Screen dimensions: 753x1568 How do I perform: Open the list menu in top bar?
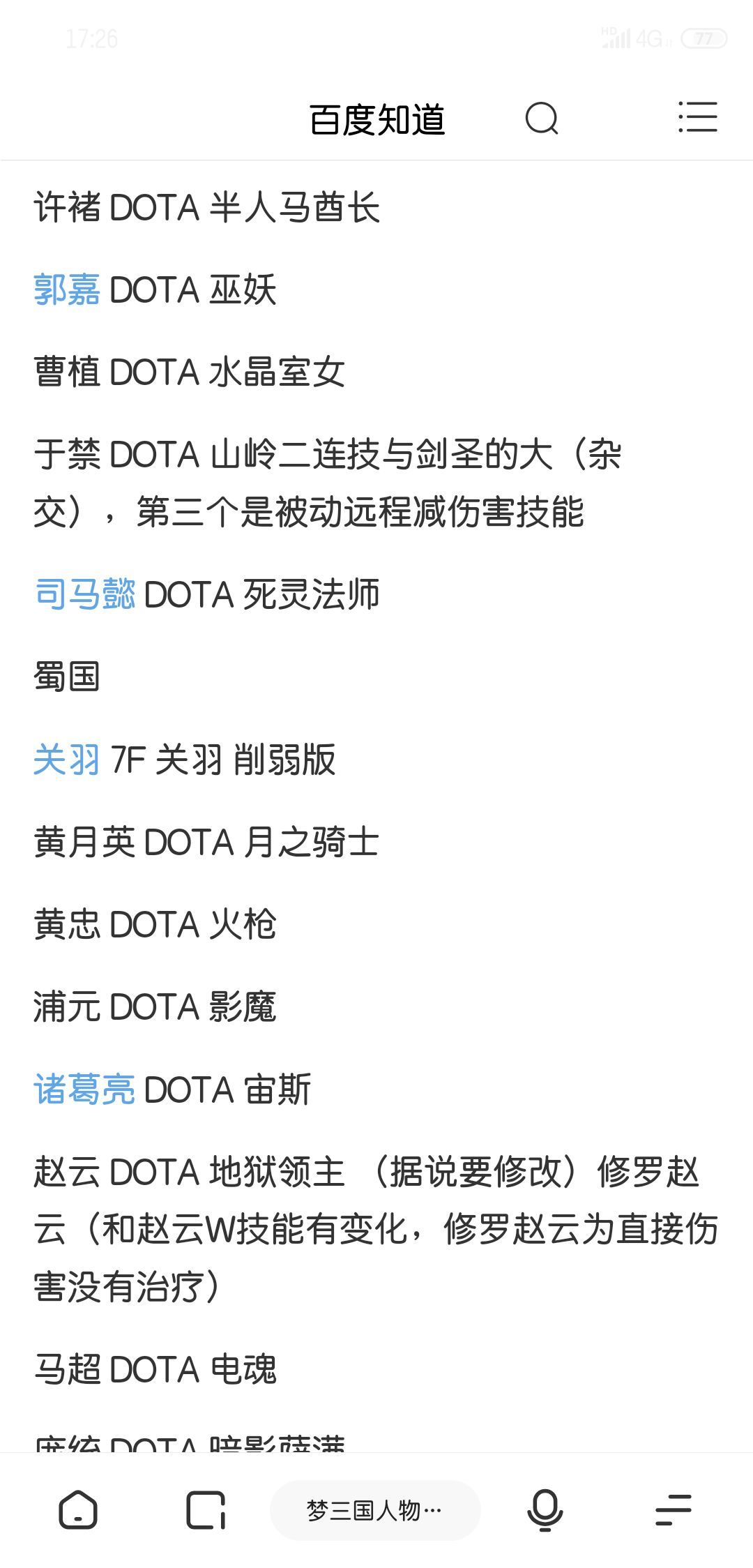[x=698, y=116]
